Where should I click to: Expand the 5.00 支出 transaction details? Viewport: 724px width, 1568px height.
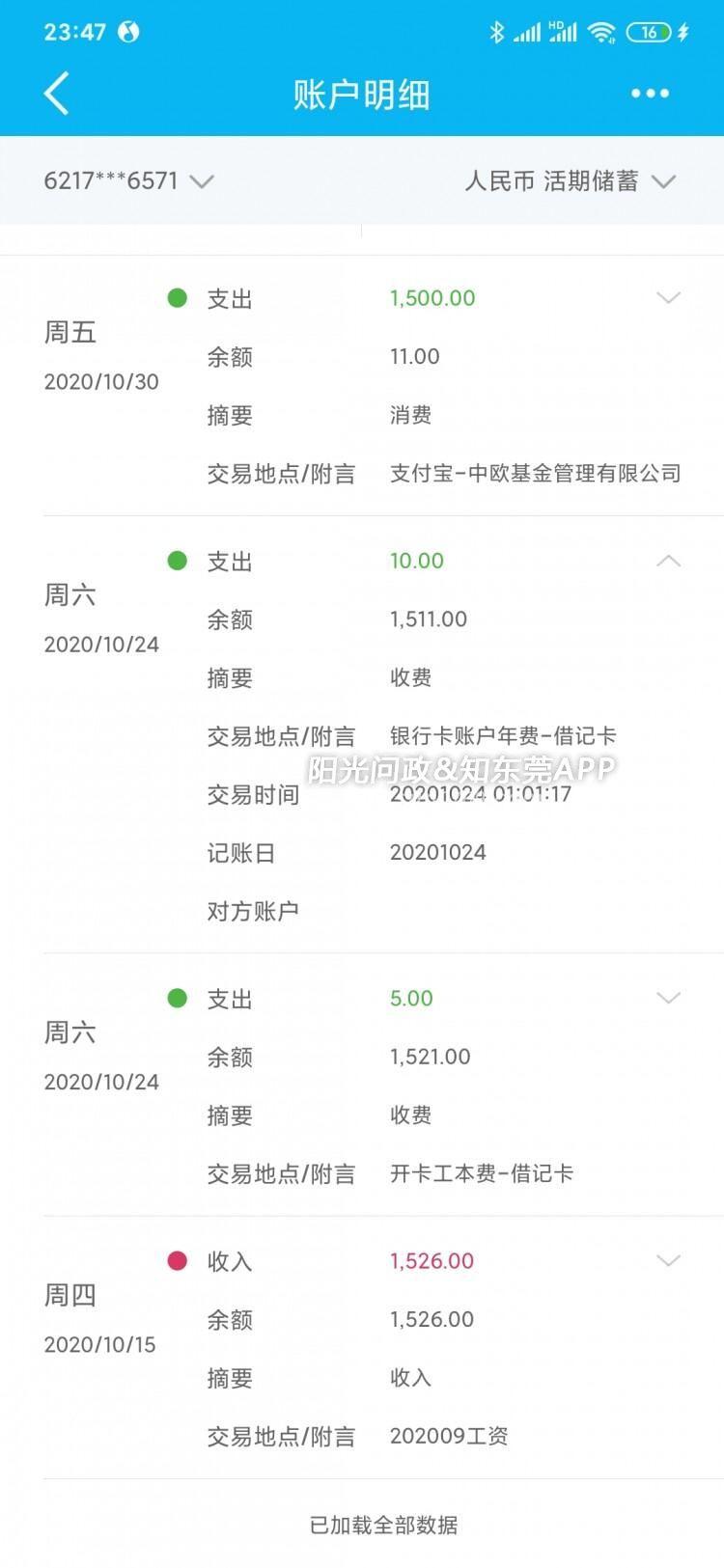pyautogui.click(x=668, y=998)
